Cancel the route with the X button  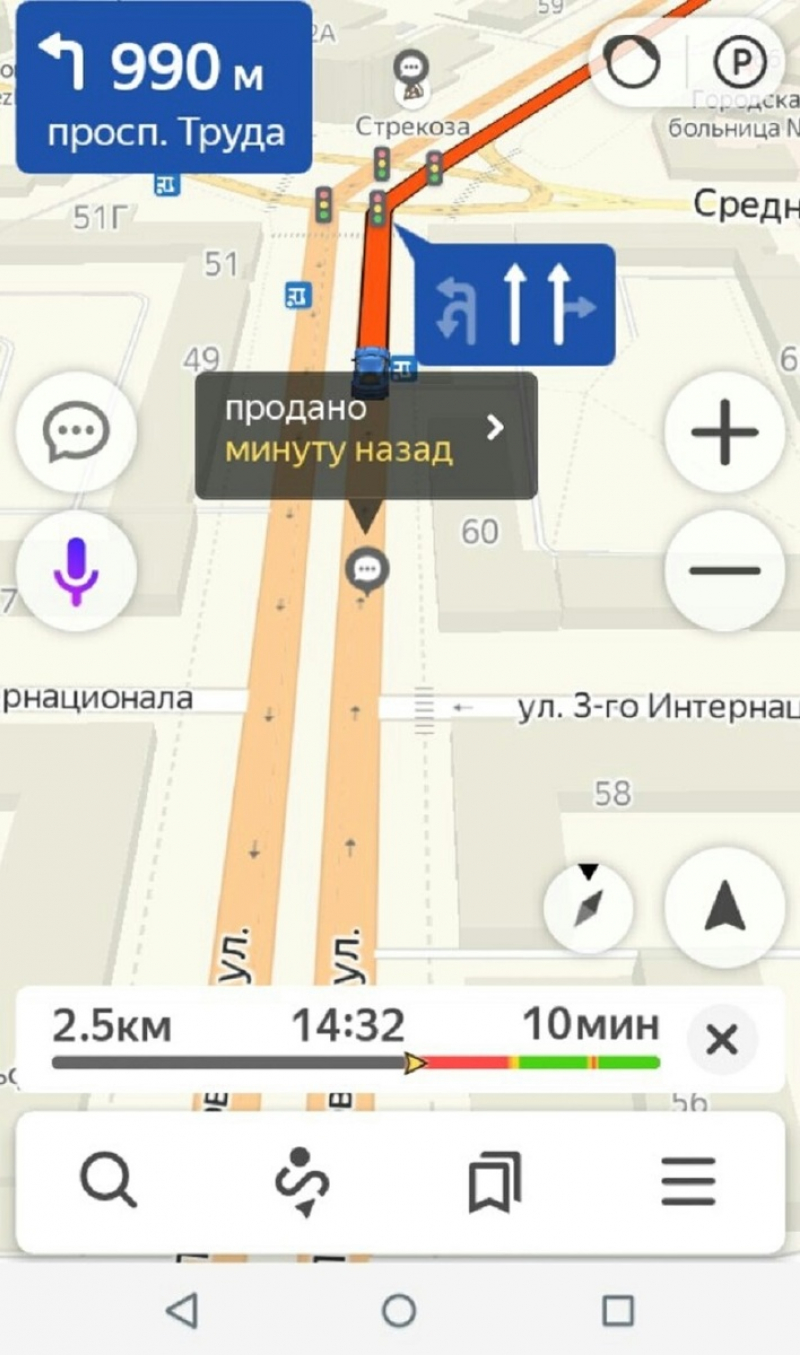tap(721, 1040)
